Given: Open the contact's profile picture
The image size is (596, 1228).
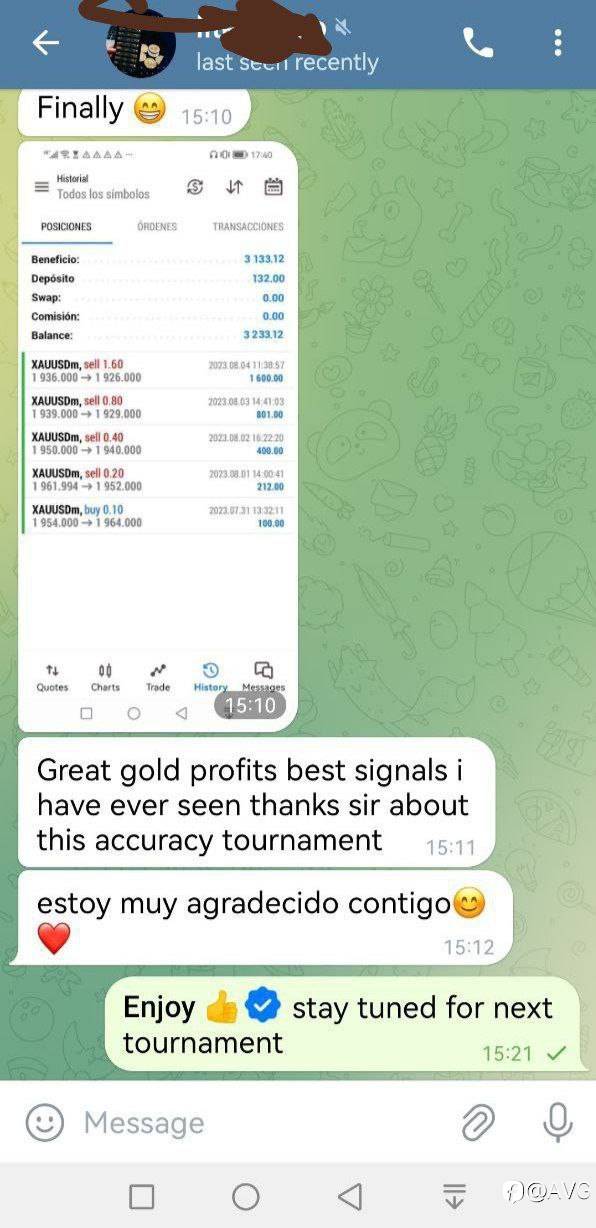Looking at the screenshot, I should 141,45.
